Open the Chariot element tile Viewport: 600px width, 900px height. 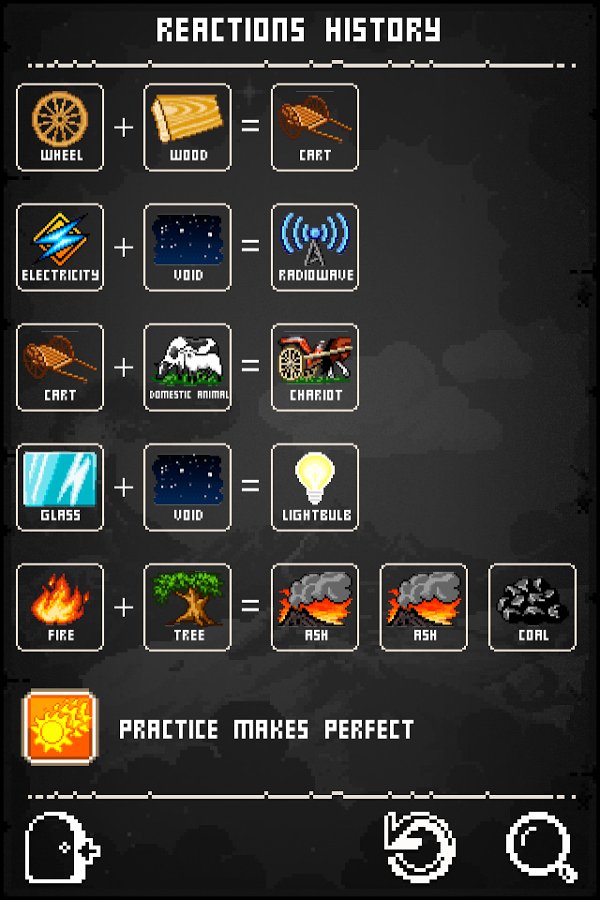click(x=315, y=367)
